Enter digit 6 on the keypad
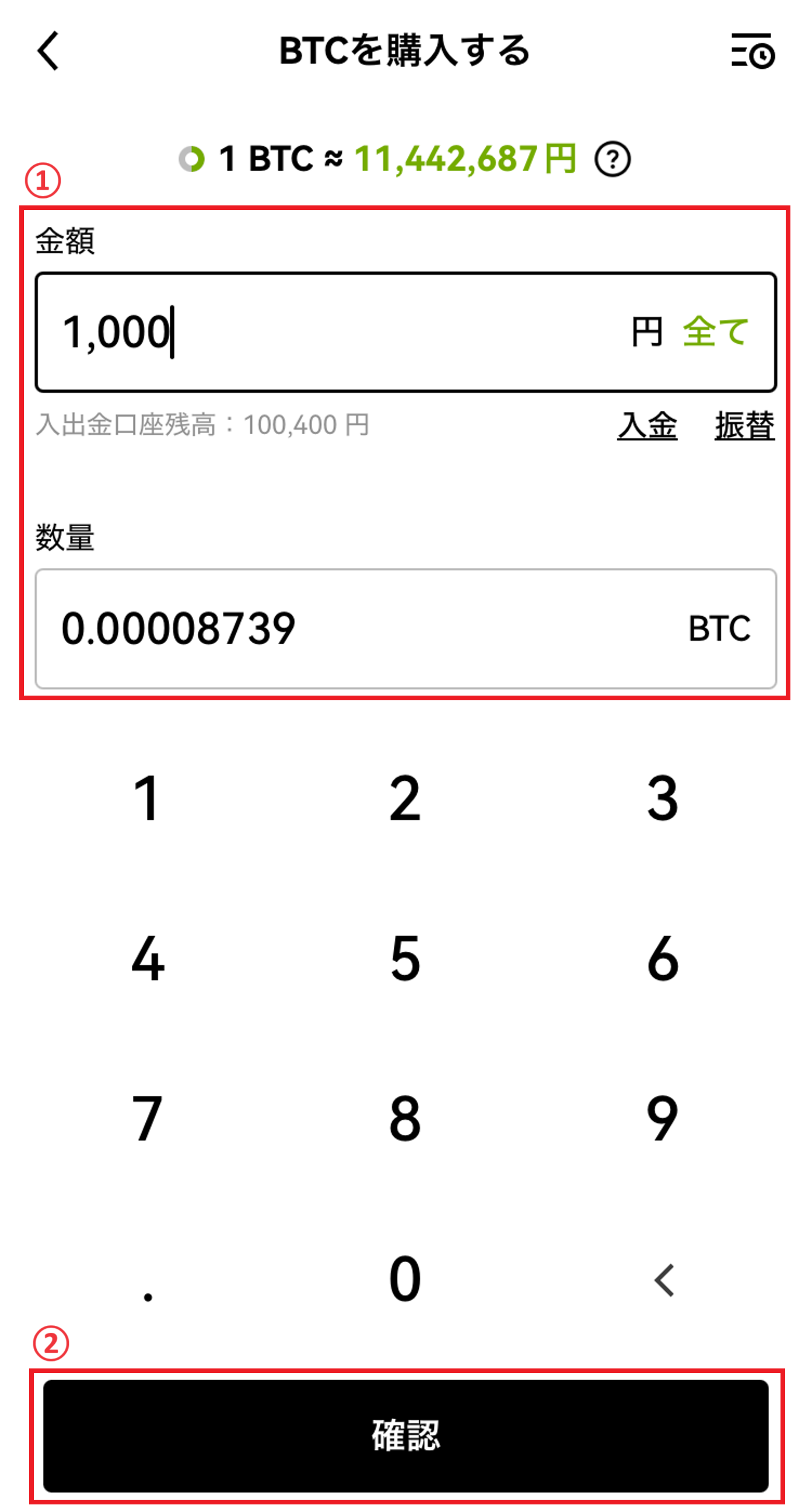This screenshot has width=812, height=1512. 663,959
